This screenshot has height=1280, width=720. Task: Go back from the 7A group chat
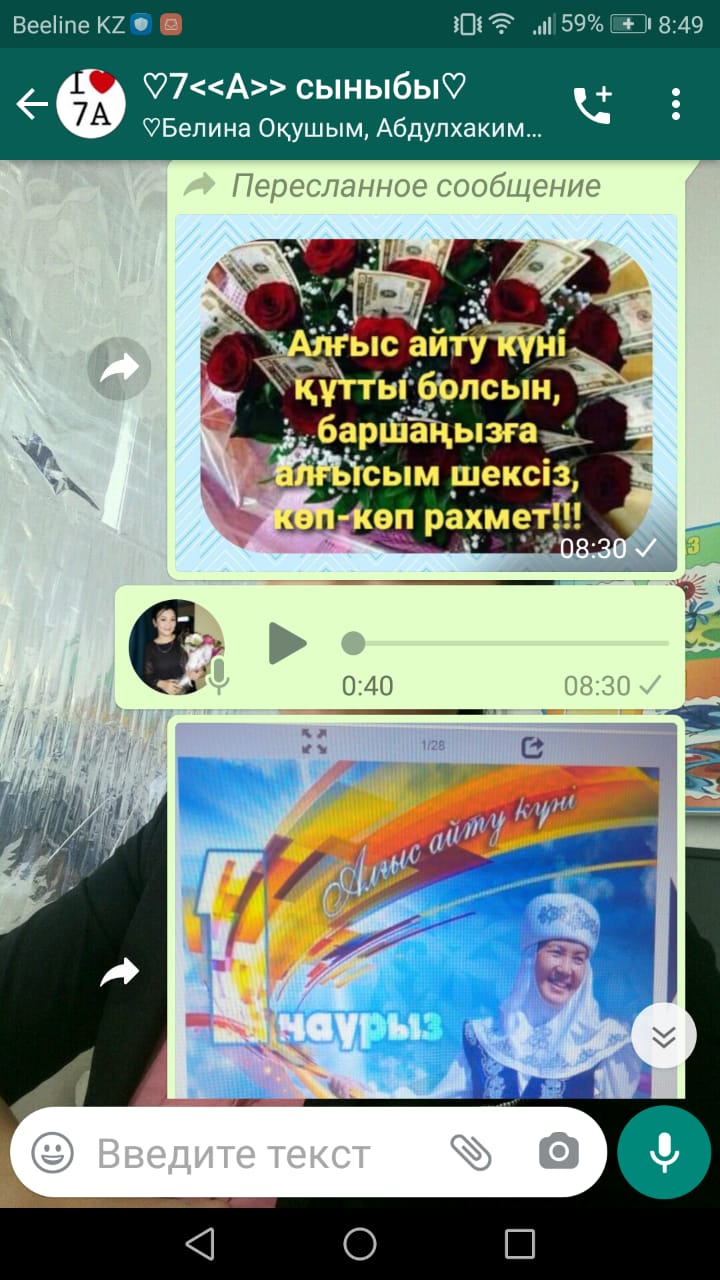pyautogui.click(x=32, y=104)
